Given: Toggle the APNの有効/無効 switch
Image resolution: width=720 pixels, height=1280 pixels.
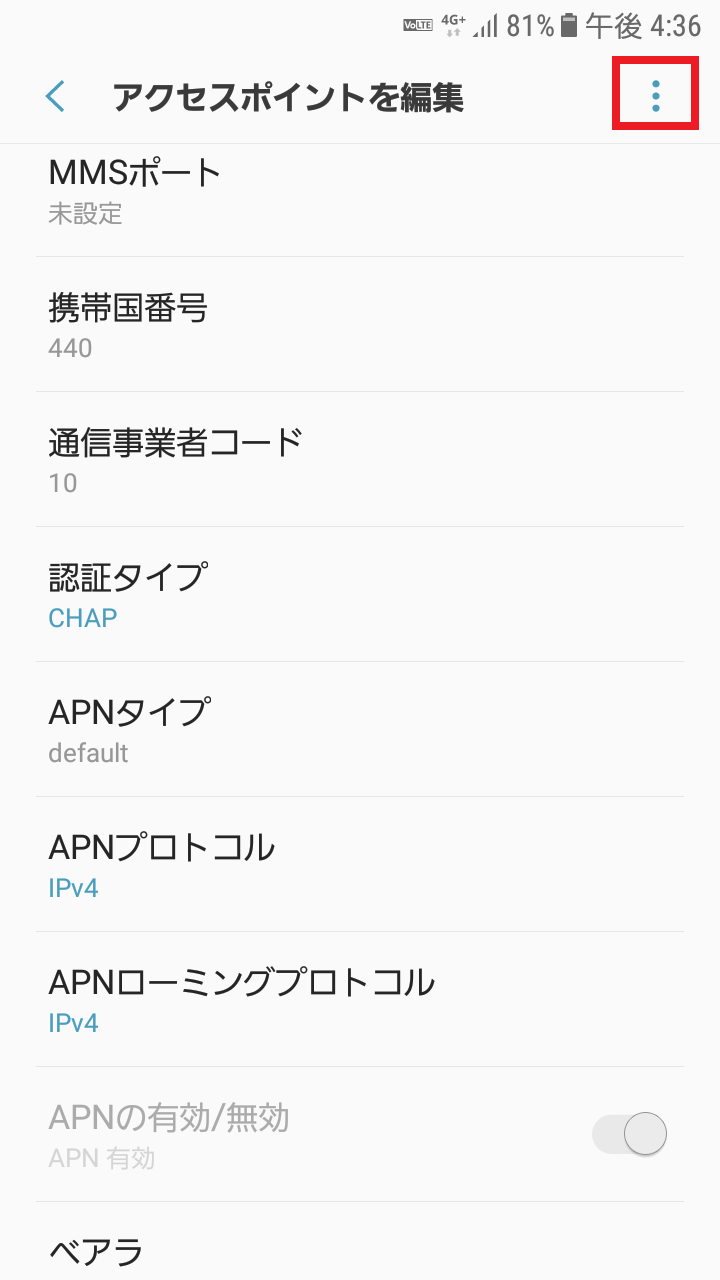Looking at the screenshot, I should 630,1133.
